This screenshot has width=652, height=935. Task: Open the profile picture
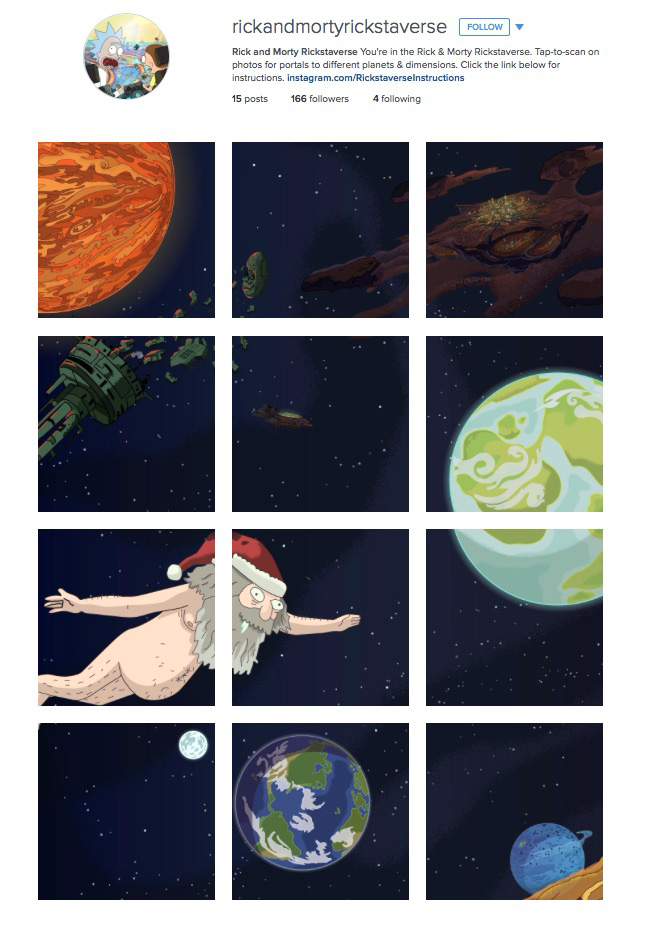(x=126, y=56)
